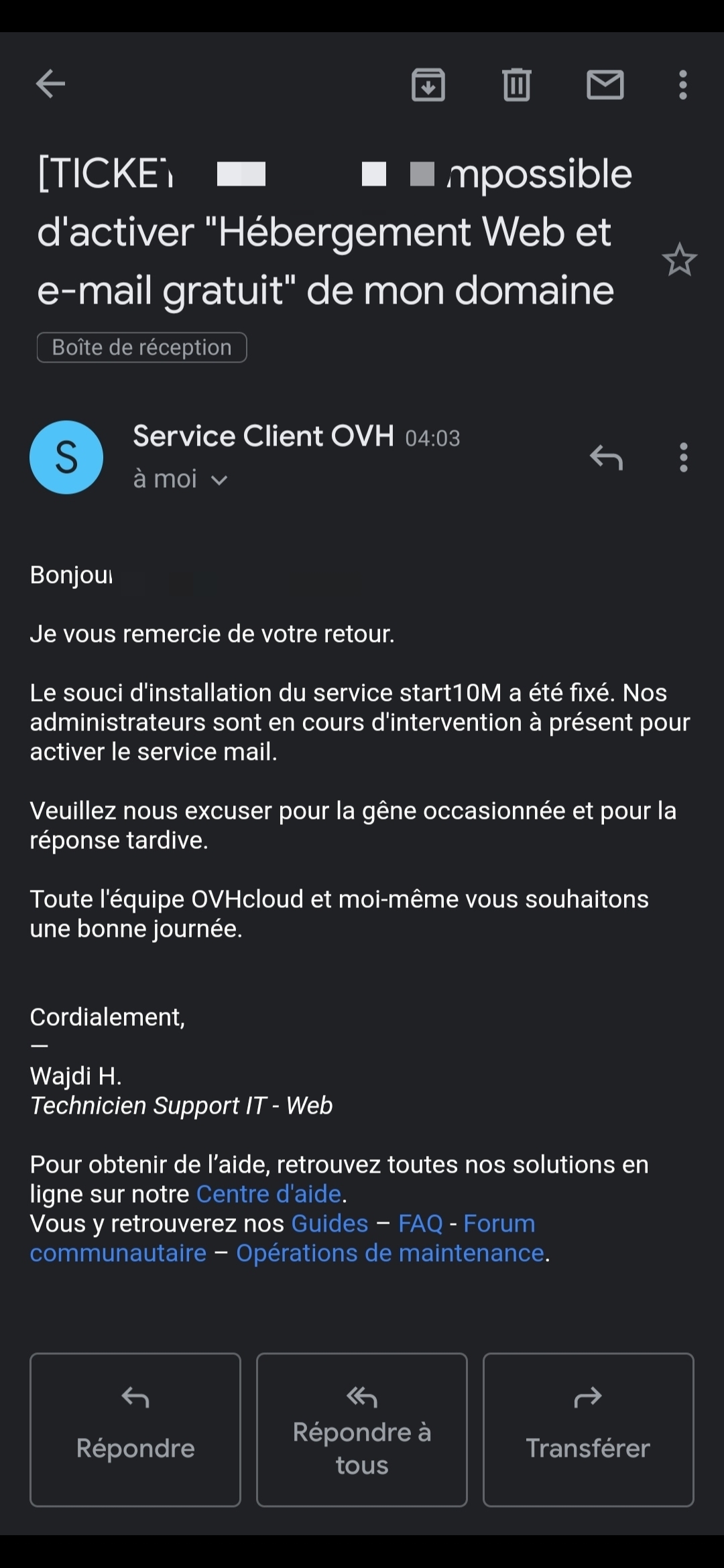The image size is (724, 1568).
Task: Go back to the inbox list
Action: coord(50,84)
